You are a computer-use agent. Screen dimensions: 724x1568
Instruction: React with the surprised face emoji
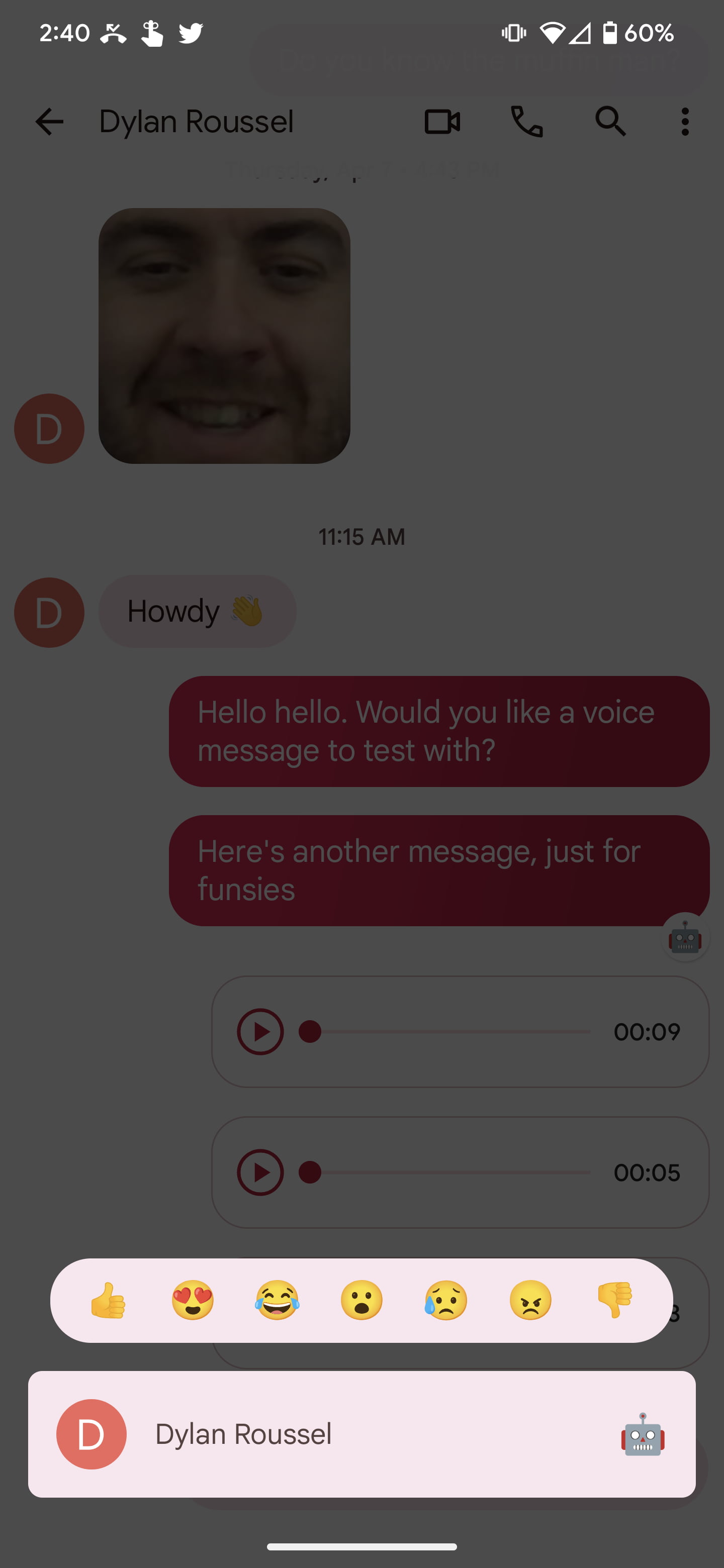(361, 1300)
